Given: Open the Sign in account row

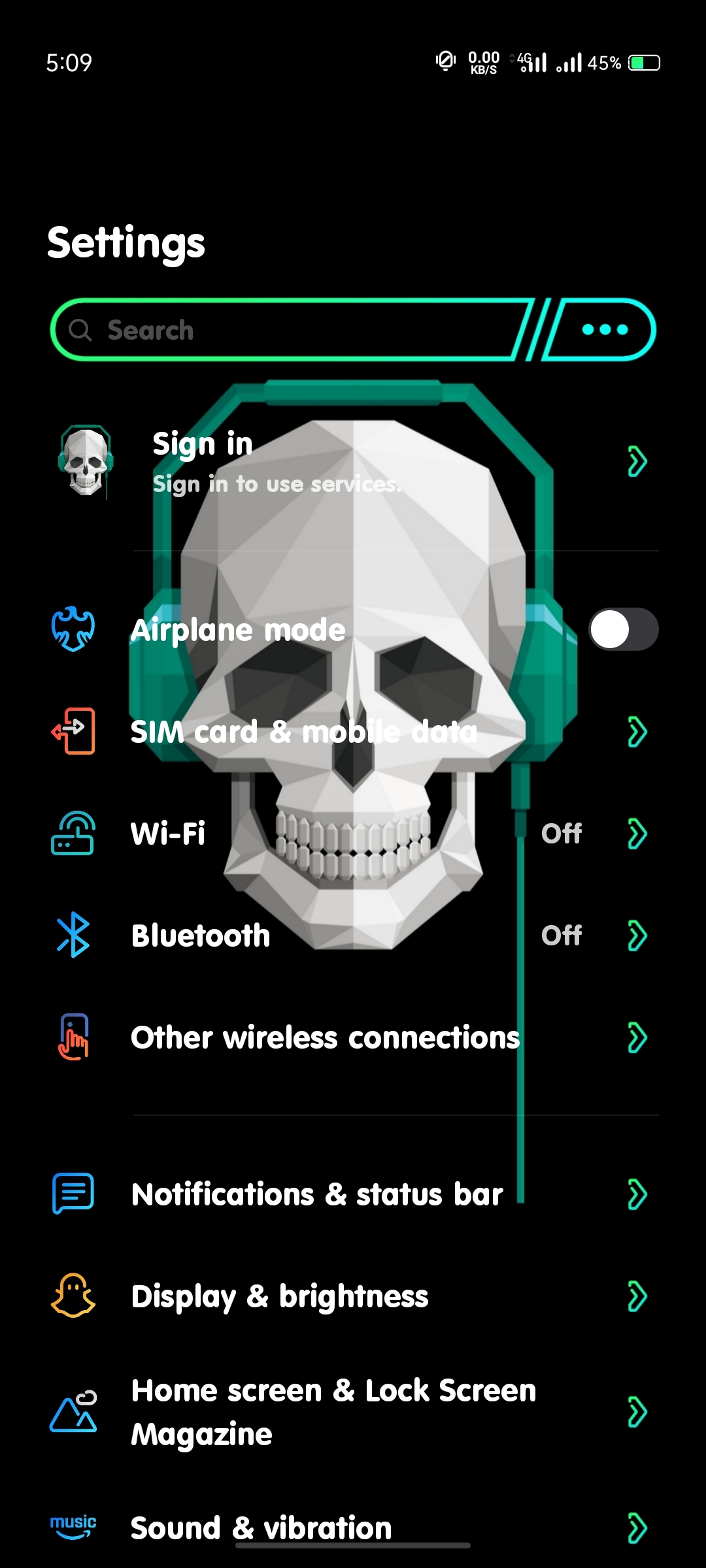Looking at the screenshot, I should pyautogui.click(x=353, y=463).
